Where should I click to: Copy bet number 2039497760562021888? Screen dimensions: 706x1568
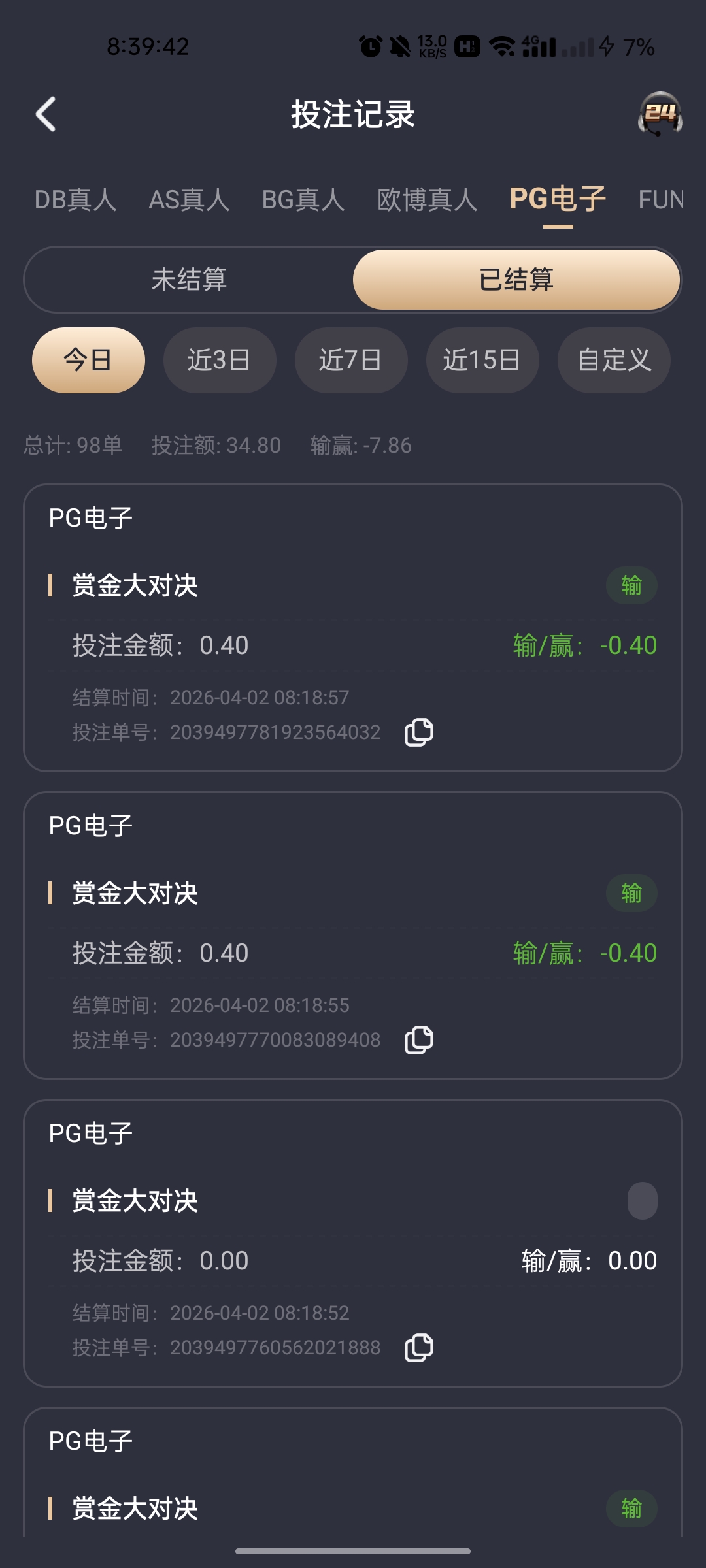click(419, 1348)
